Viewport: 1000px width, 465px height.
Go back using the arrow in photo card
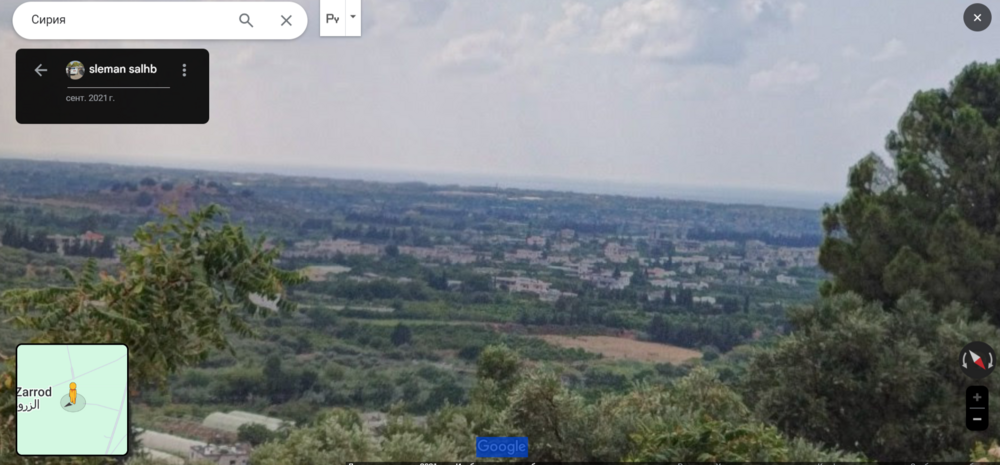tap(41, 70)
